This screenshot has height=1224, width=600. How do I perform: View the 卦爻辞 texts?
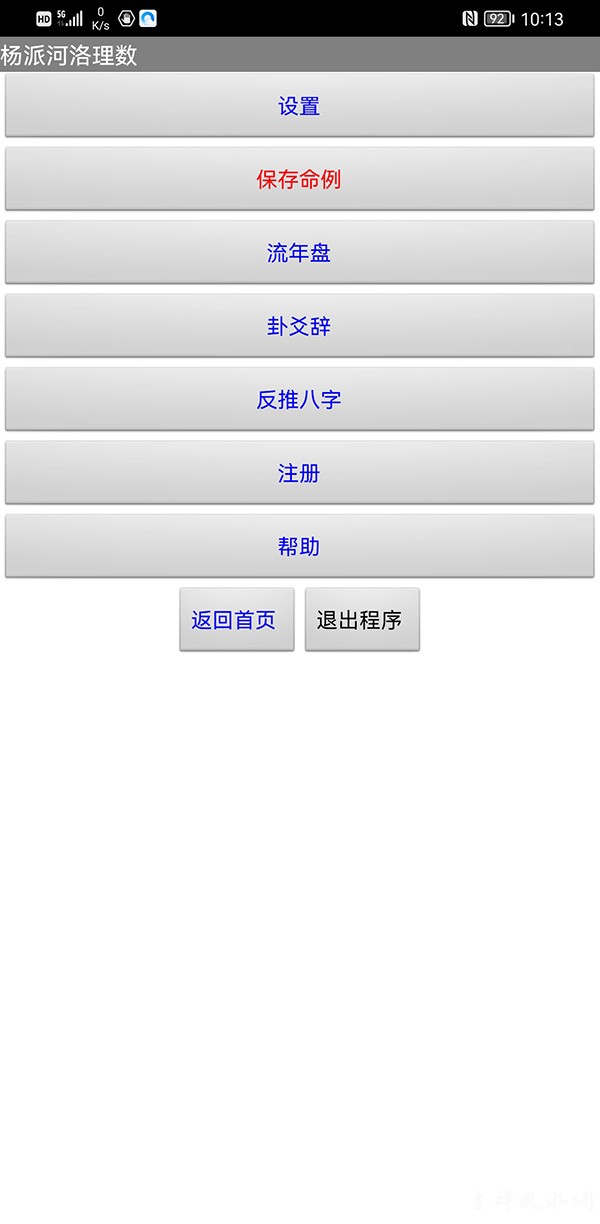299,326
